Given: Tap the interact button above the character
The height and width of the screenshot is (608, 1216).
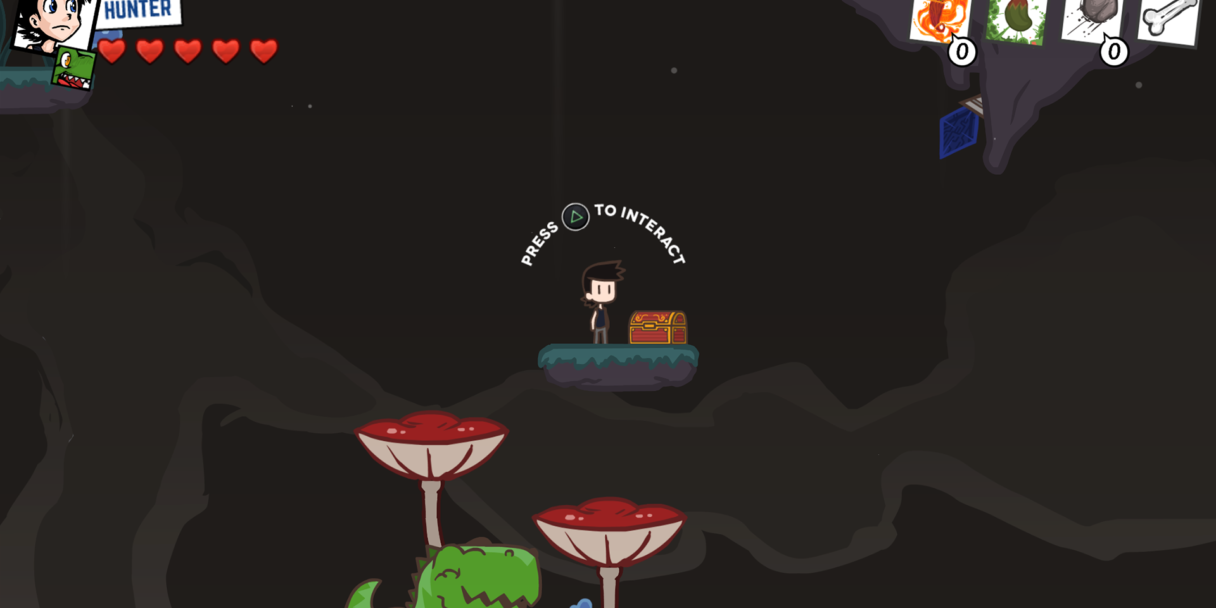Looking at the screenshot, I should 575,217.
